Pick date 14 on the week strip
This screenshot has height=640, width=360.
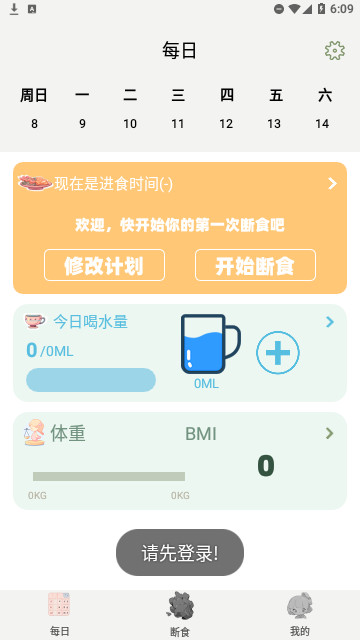coord(322,124)
